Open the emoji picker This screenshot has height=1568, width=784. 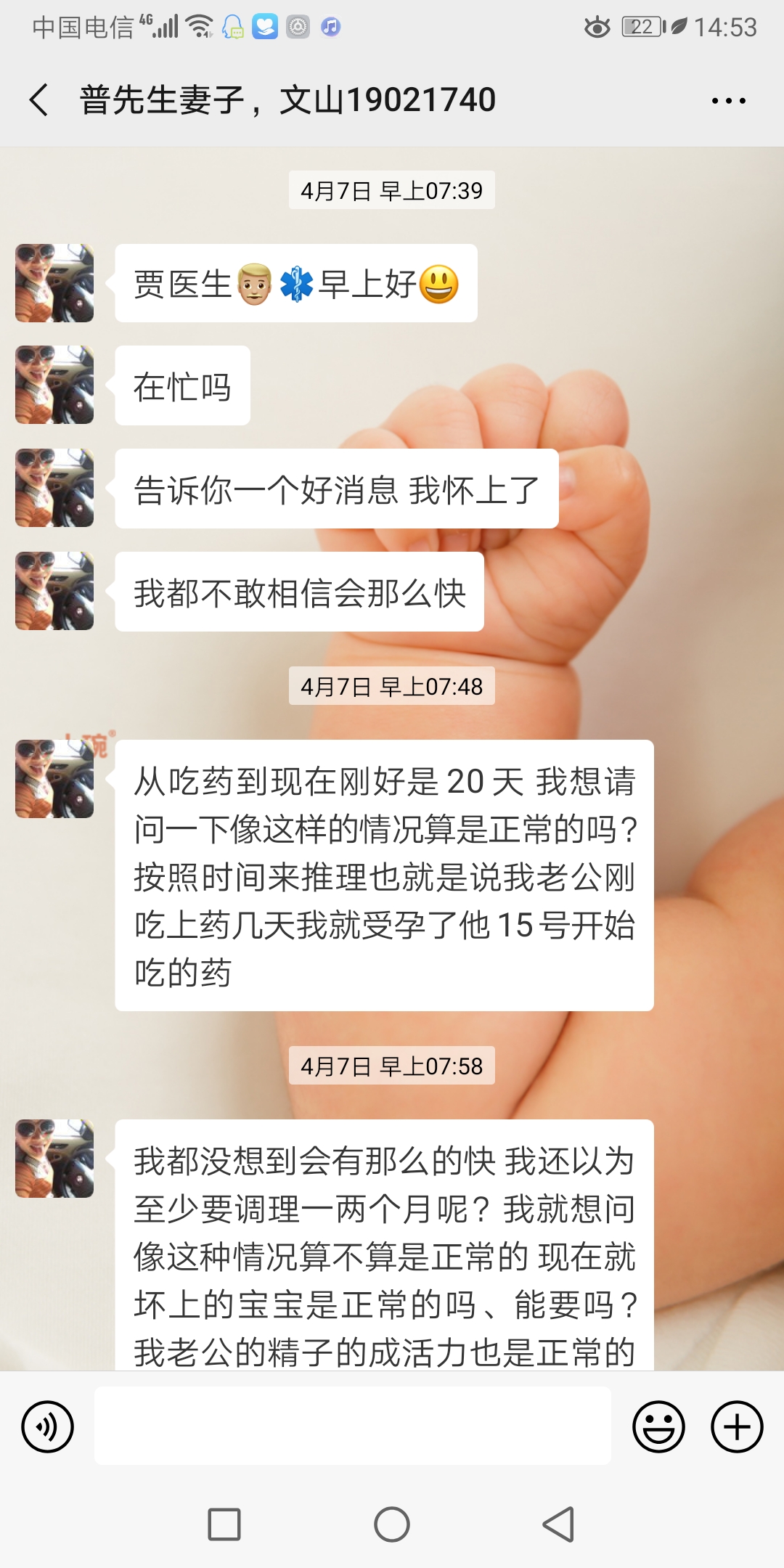click(x=658, y=1426)
